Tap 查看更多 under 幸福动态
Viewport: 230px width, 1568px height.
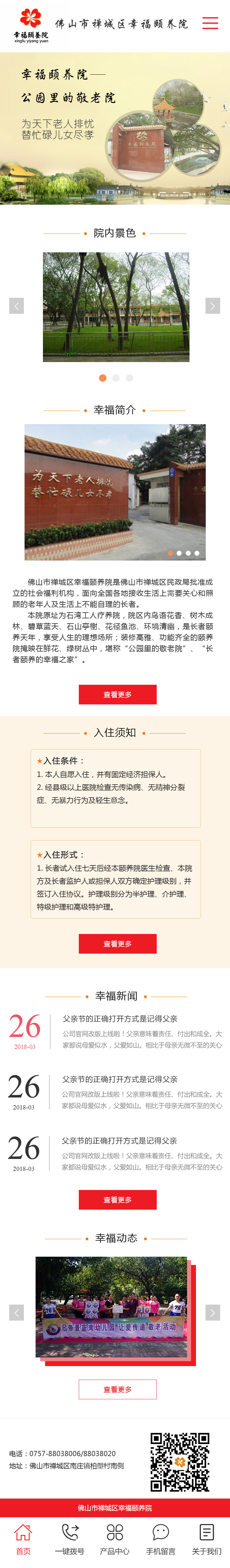coord(117,1390)
